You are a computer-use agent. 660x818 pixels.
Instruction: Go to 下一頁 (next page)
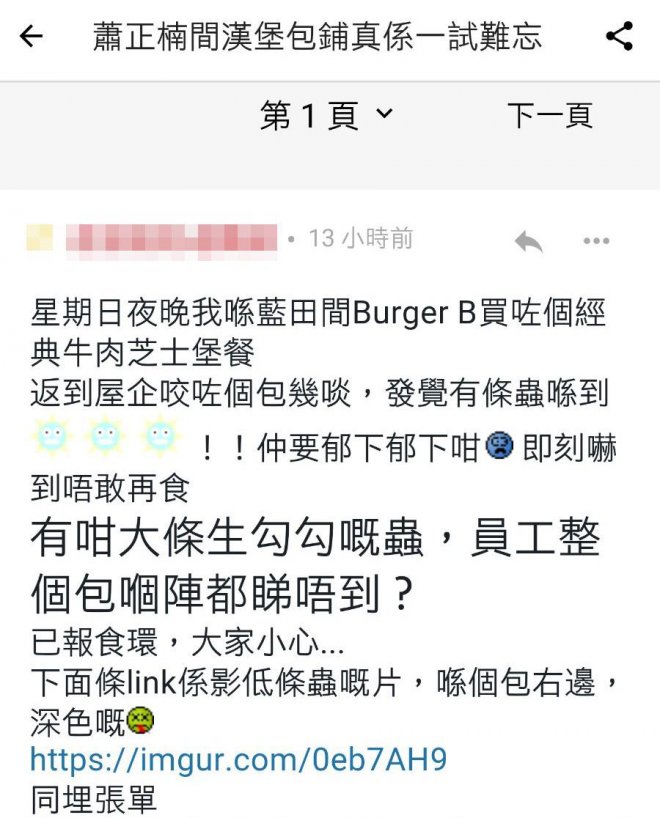tap(549, 116)
